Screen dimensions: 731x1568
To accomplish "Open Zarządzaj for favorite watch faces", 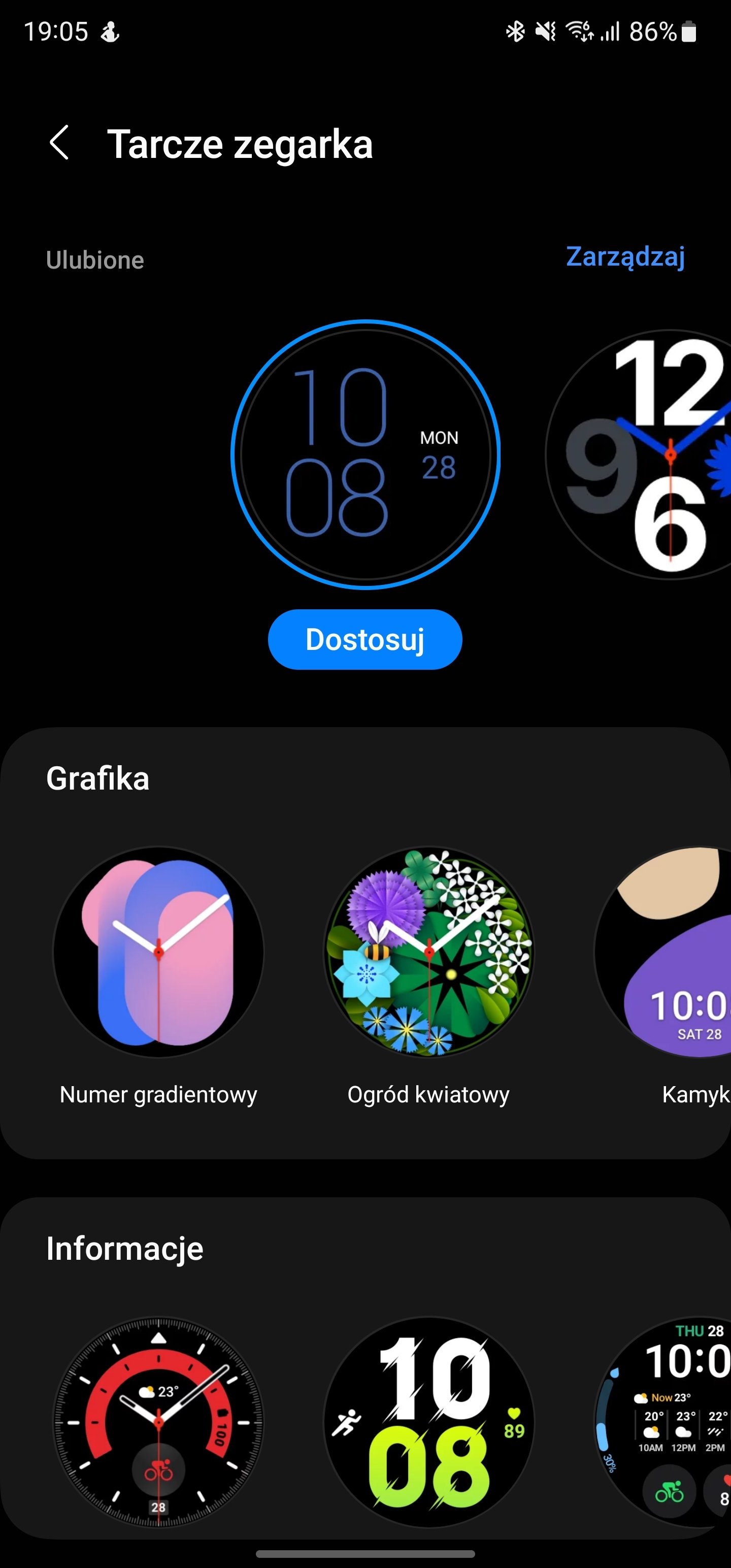I will click(x=625, y=257).
